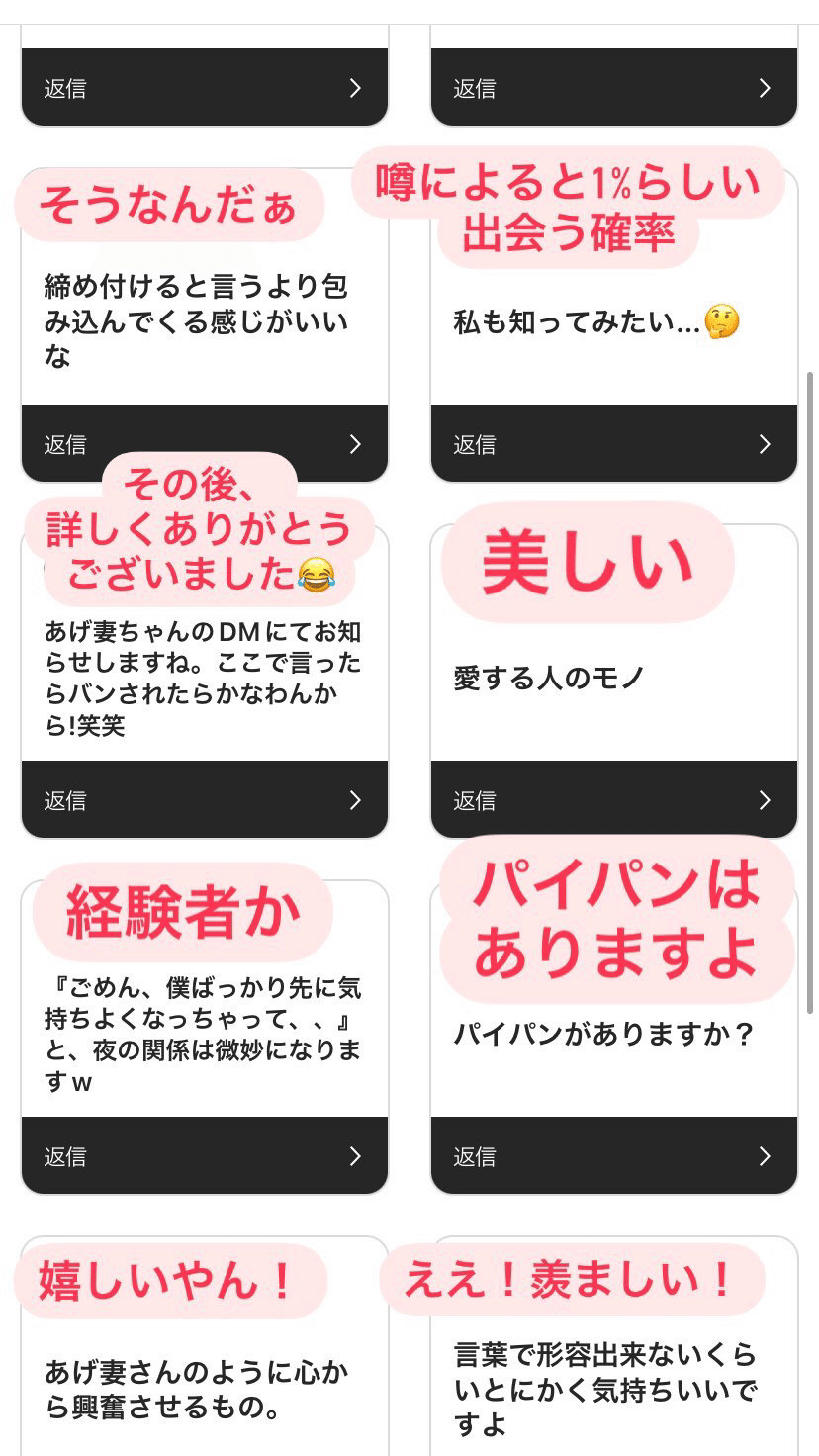Screen dimensions: 819x1456
Task: Reply to the "私も知ってみたい" response
Action: pos(614,444)
